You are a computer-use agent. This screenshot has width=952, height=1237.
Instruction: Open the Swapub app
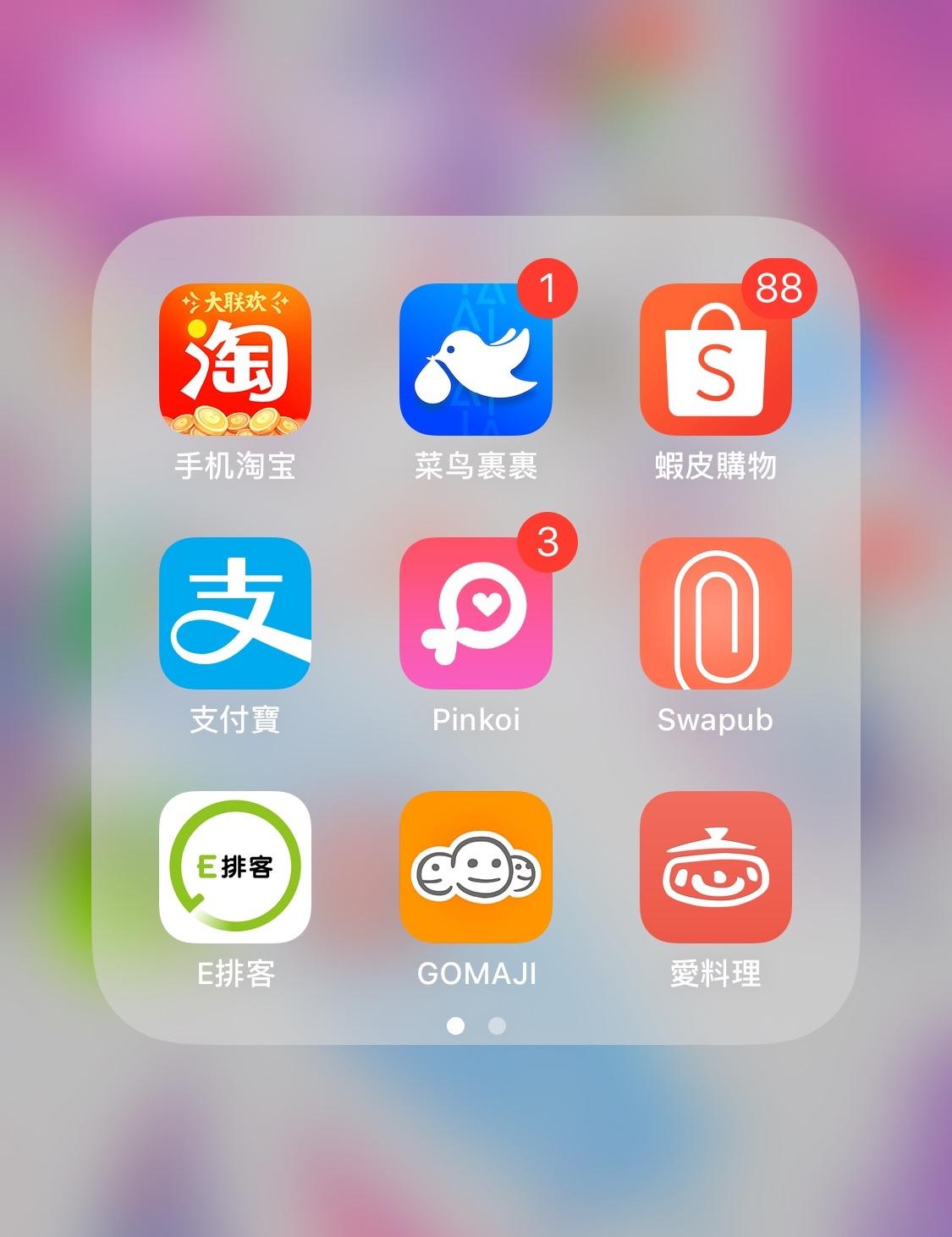coord(715,613)
